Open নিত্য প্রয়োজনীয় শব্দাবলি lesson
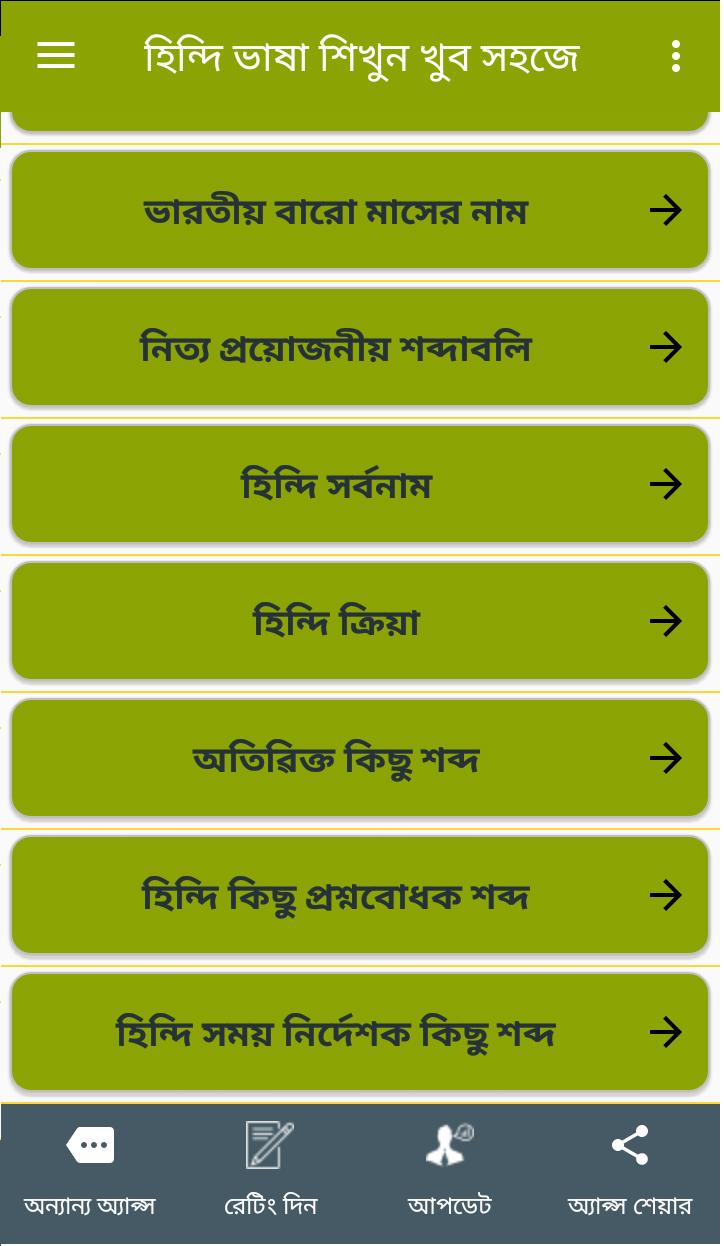Viewport: 724px width, 1246px height. (x=360, y=348)
